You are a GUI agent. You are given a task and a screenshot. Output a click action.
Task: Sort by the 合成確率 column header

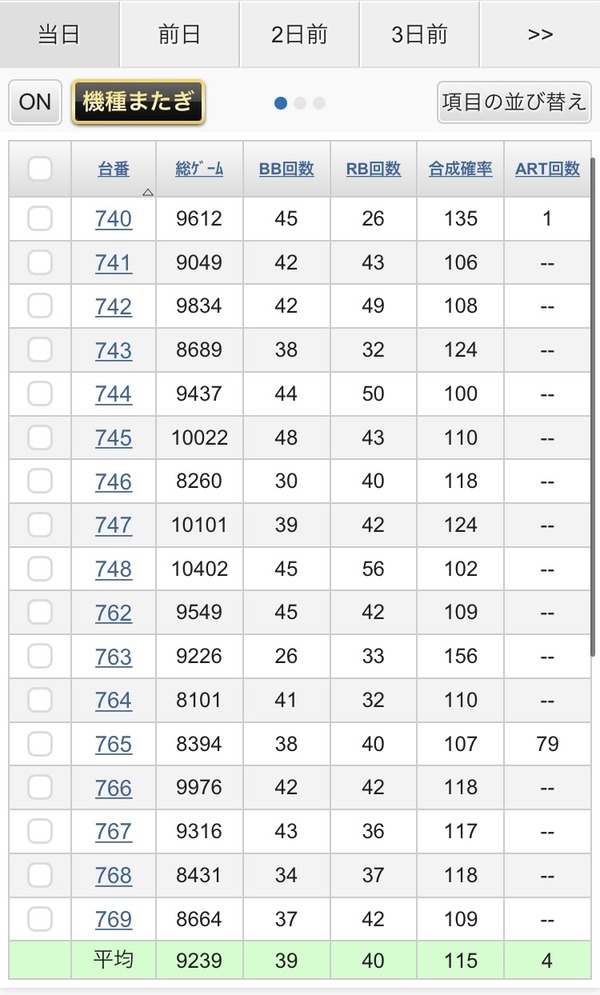coord(460,169)
